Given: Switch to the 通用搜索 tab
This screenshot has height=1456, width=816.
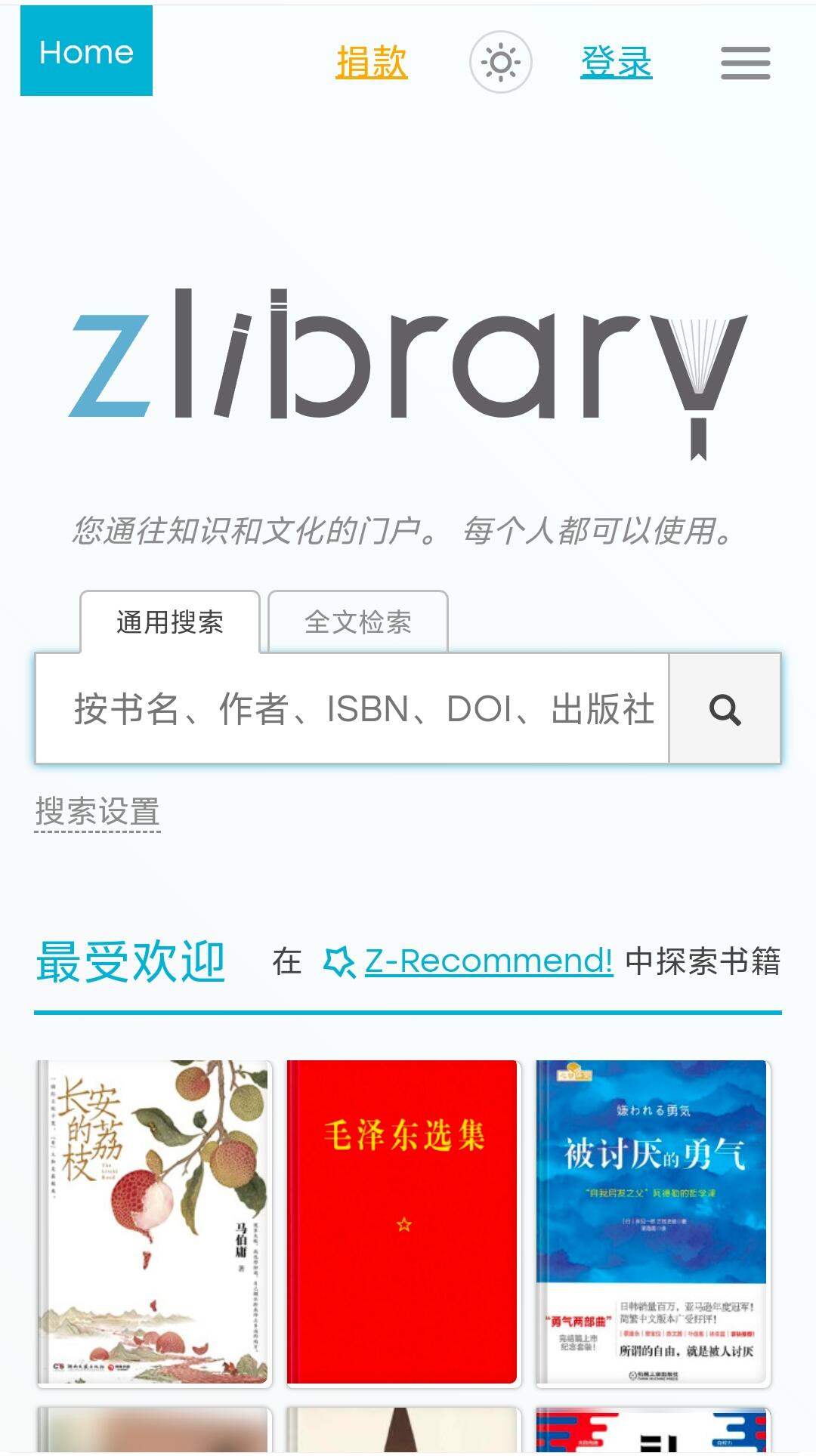Looking at the screenshot, I should pos(170,622).
